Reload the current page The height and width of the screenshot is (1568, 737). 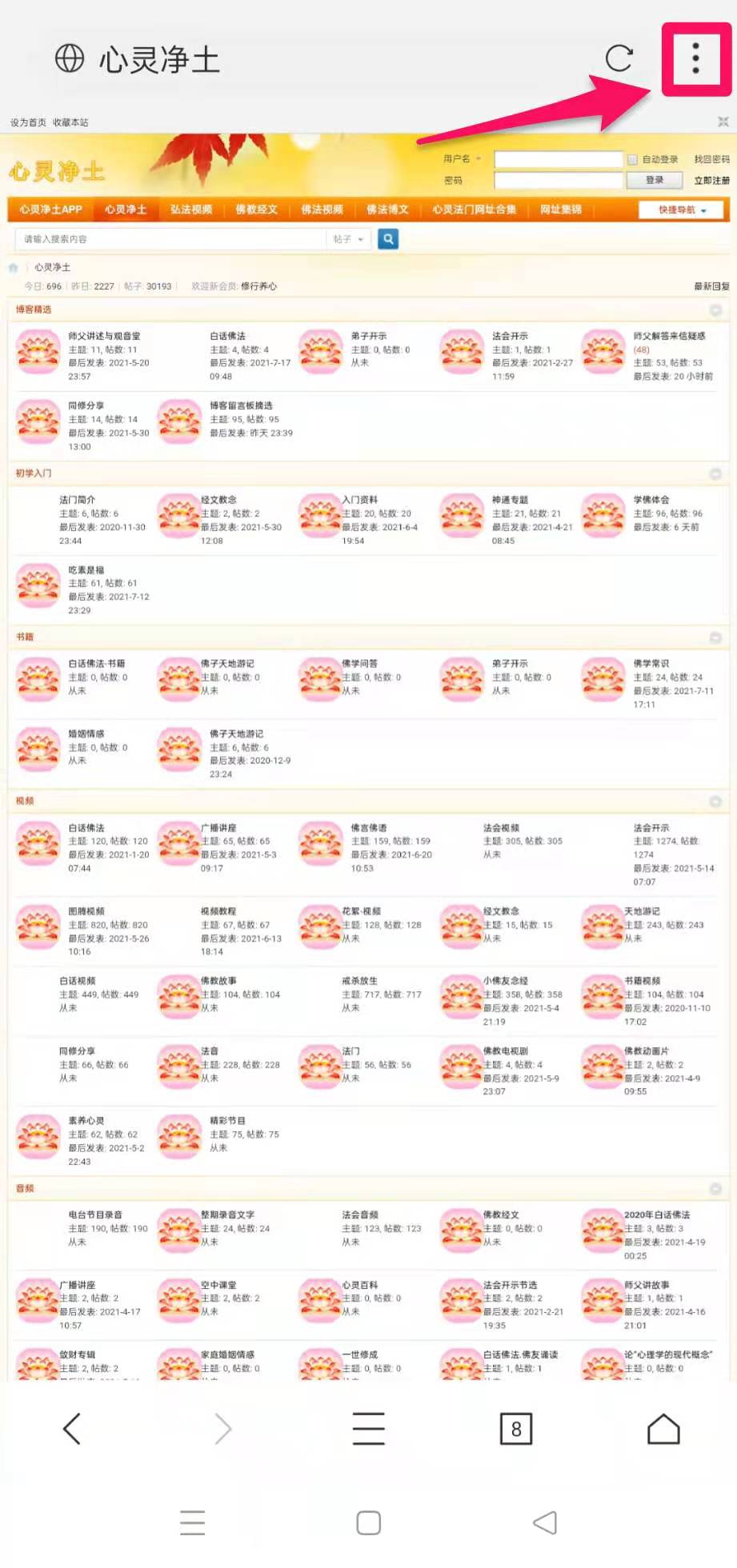619,58
